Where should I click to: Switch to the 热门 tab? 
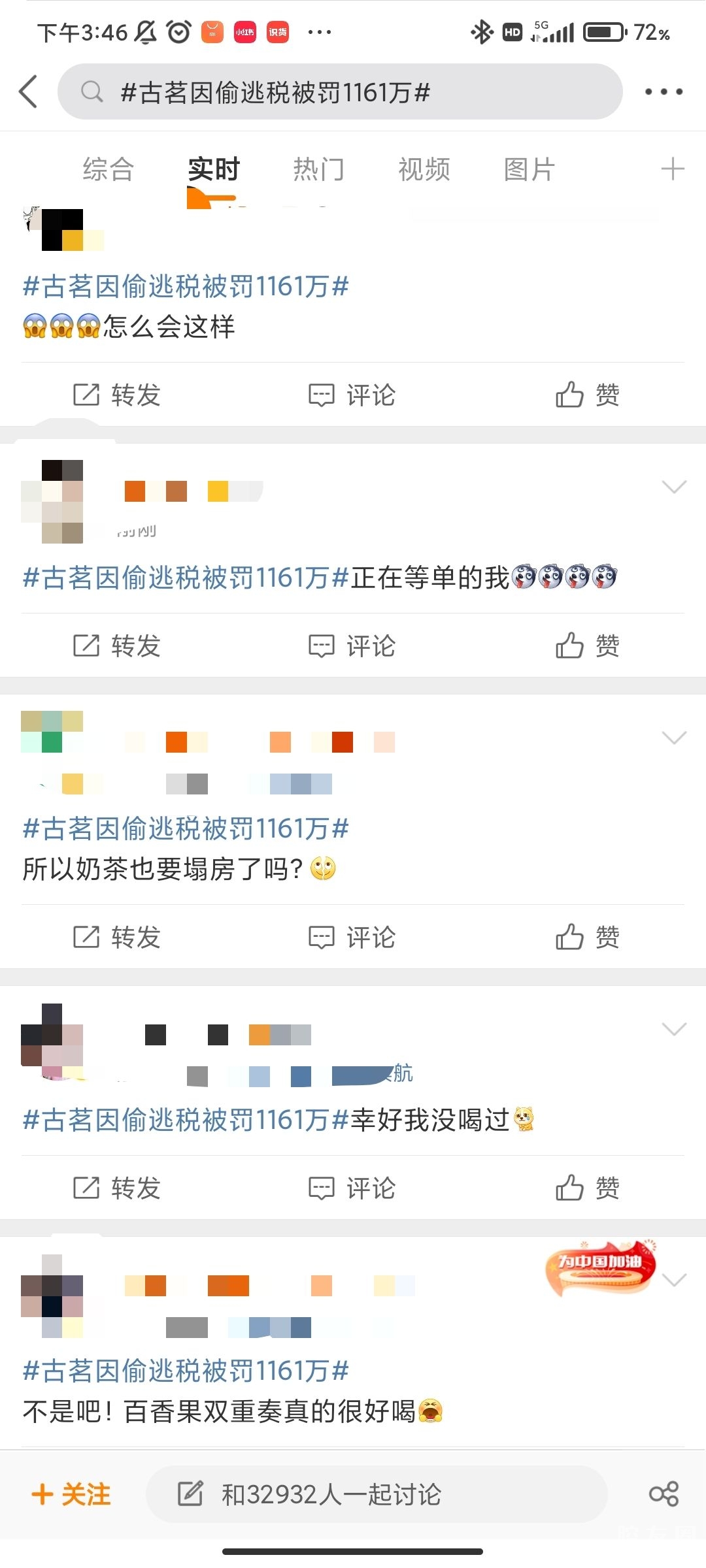(318, 169)
